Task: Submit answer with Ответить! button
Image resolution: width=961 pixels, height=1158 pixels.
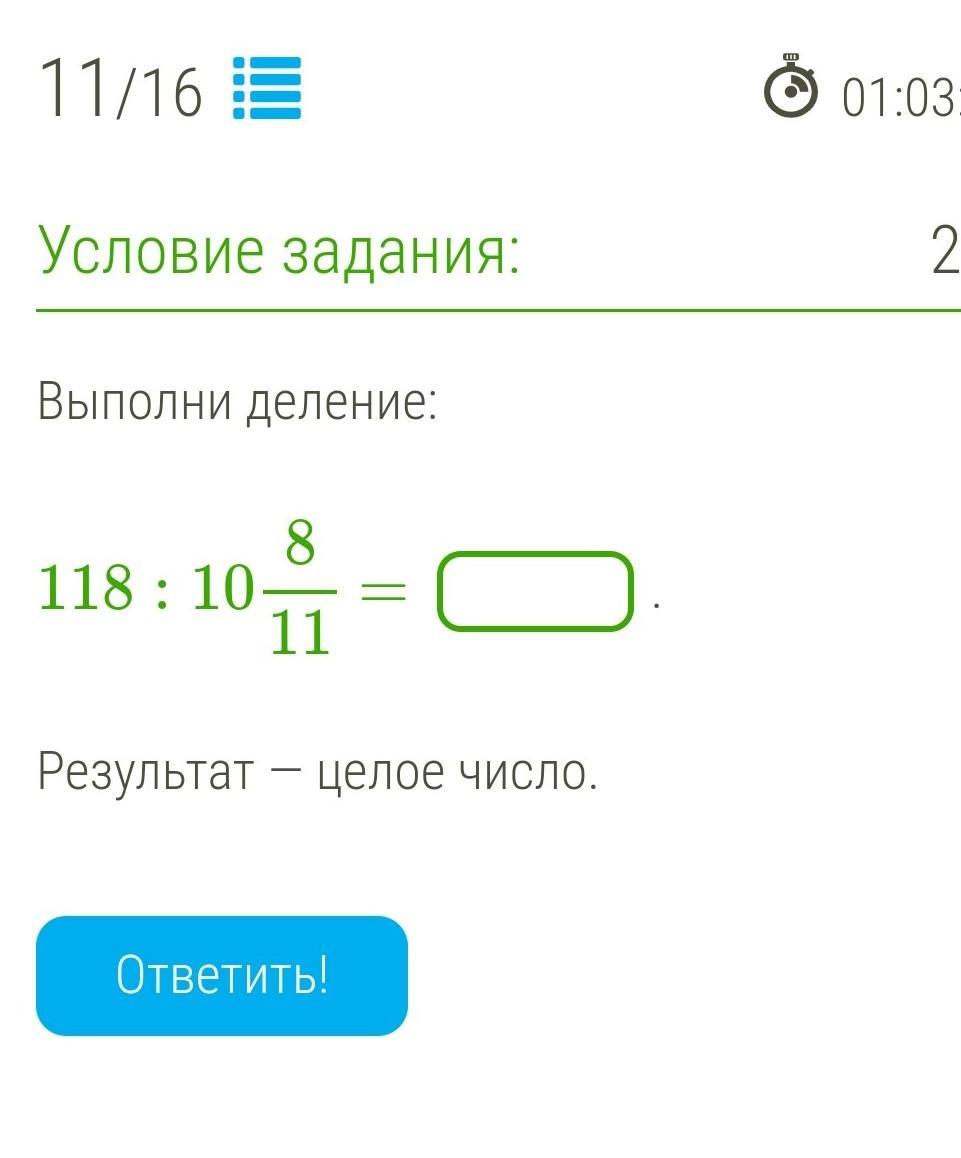Action: (x=222, y=976)
